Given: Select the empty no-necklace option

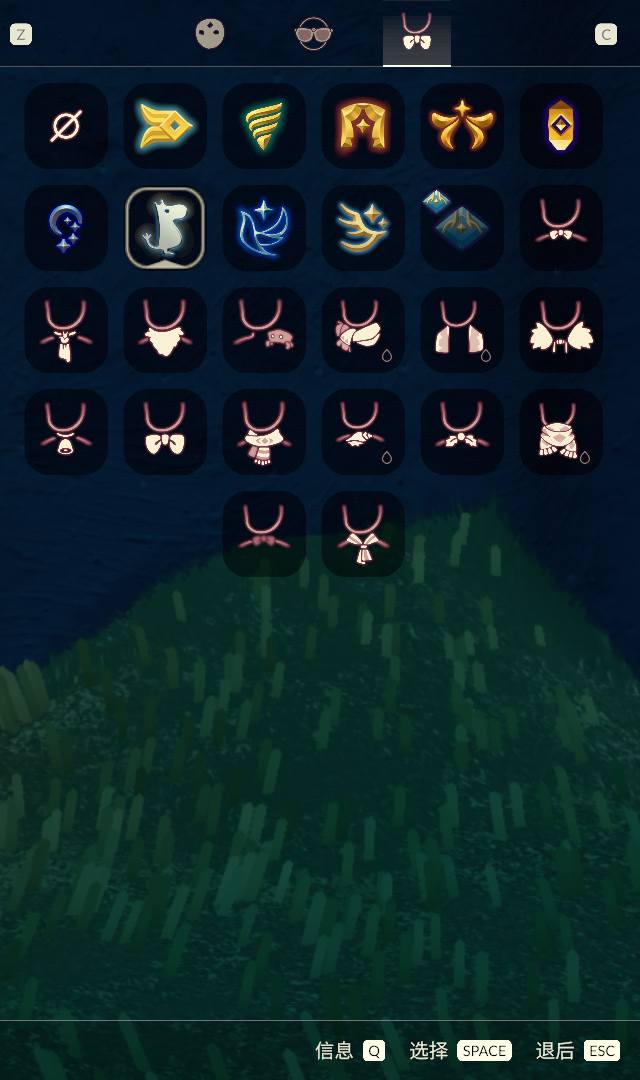Looking at the screenshot, I should click(66, 126).
